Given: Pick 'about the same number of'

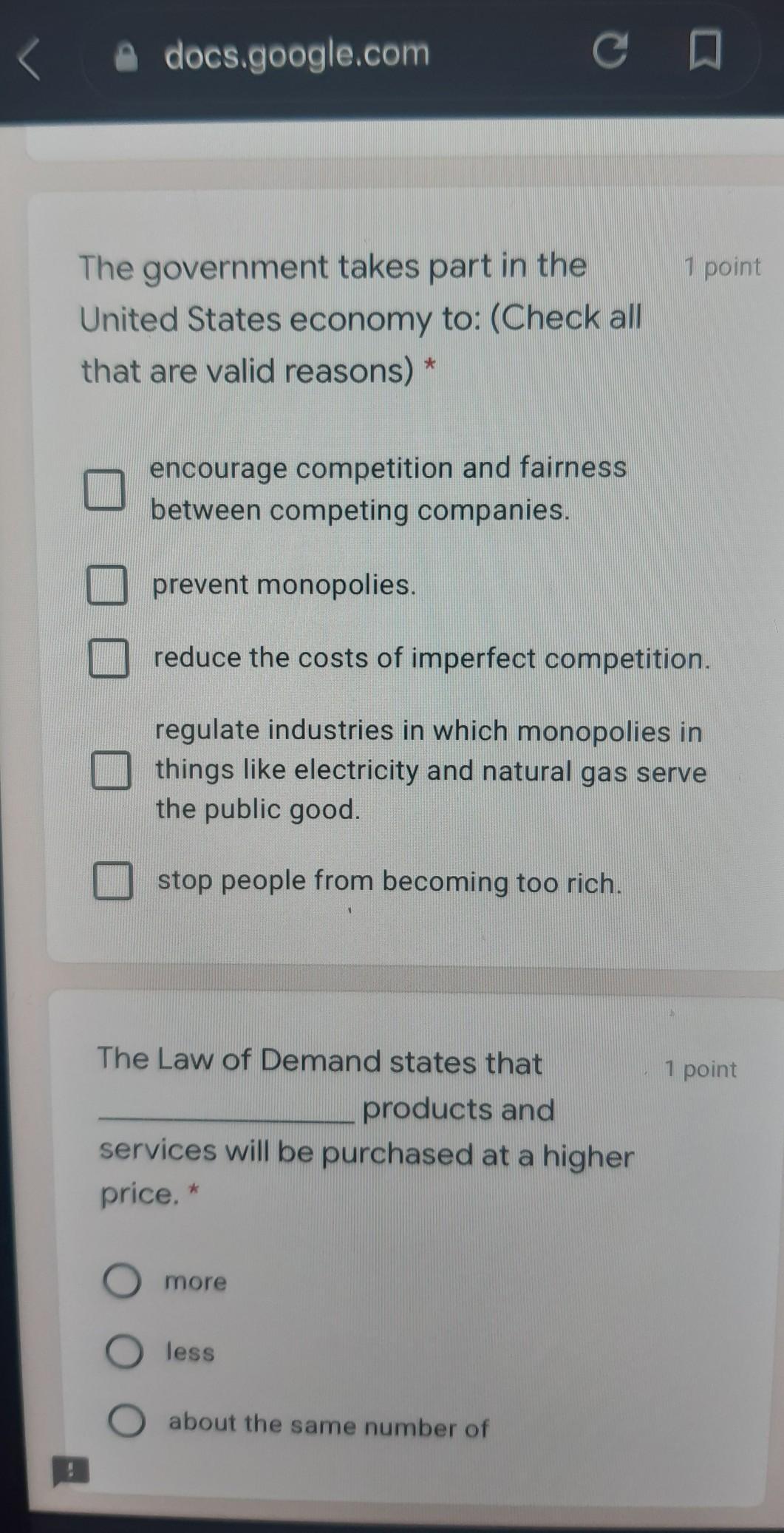Looking at the screenshot, I should coord(127,1421).
